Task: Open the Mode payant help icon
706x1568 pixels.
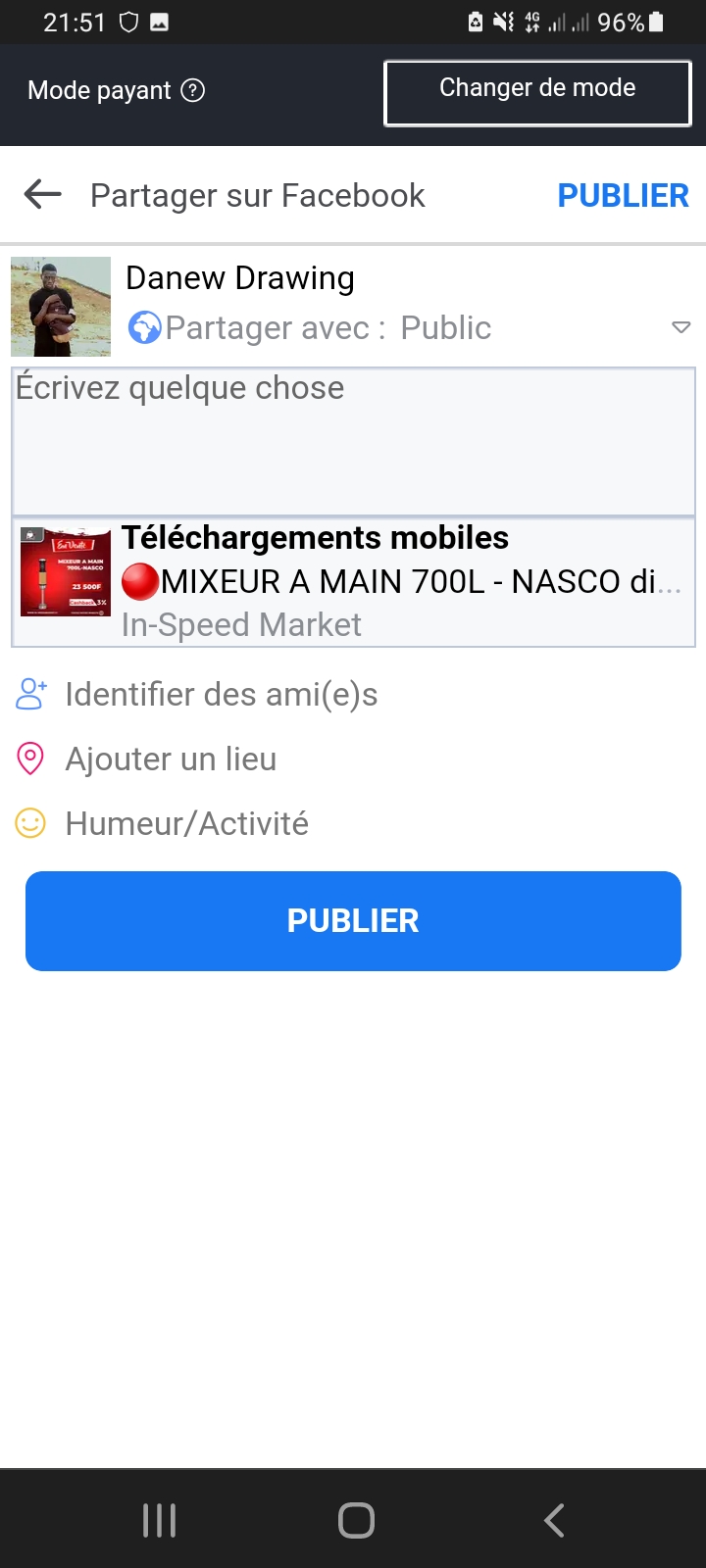Action: 193,90
